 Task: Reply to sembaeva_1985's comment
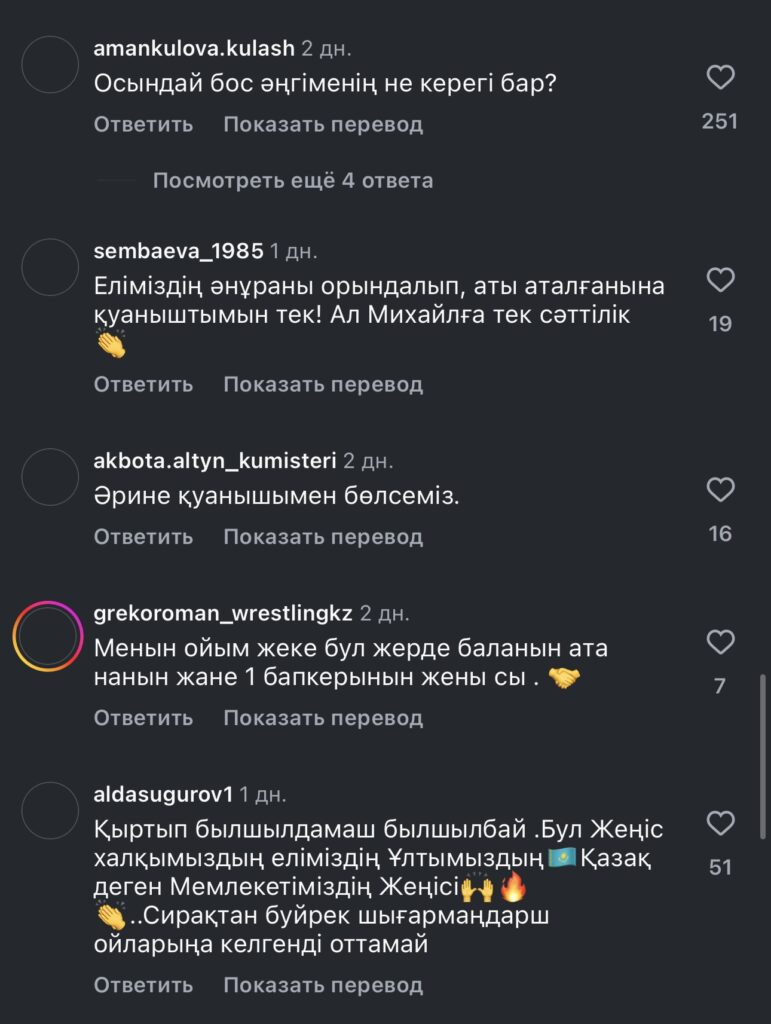(x=143, y=384)
